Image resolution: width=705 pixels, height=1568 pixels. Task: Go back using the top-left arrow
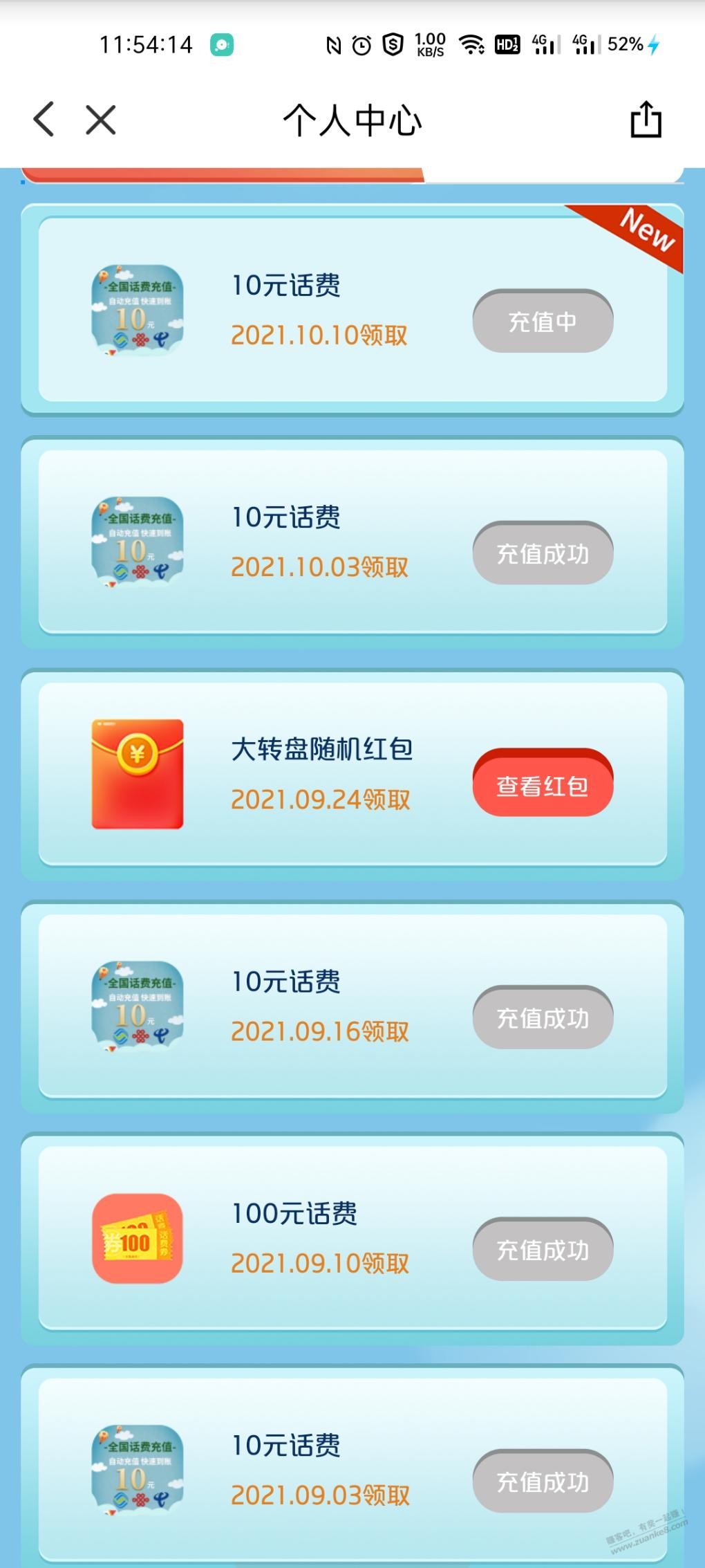click(x=44, y=119)
